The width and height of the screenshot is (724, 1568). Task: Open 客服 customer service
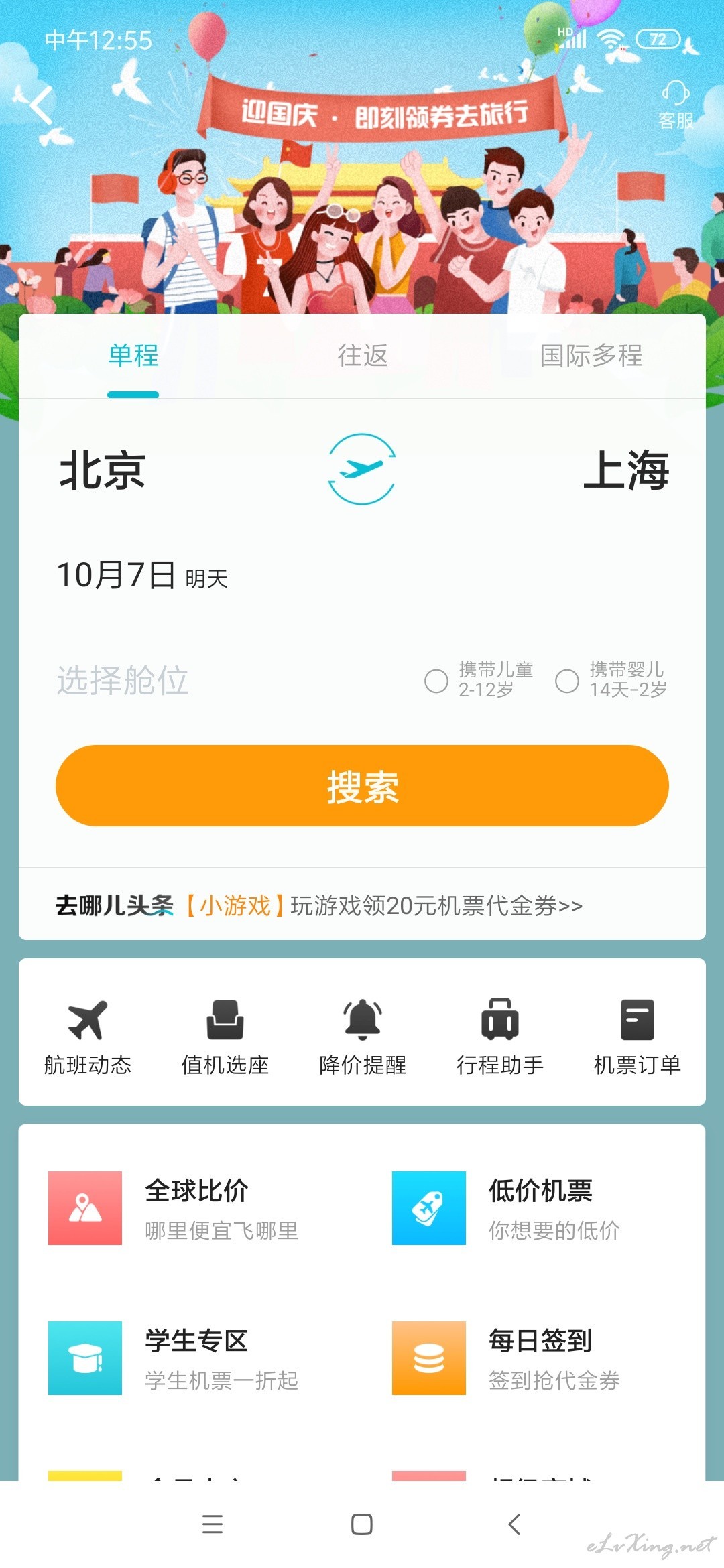pyautogui.click(x=675, y=106)
